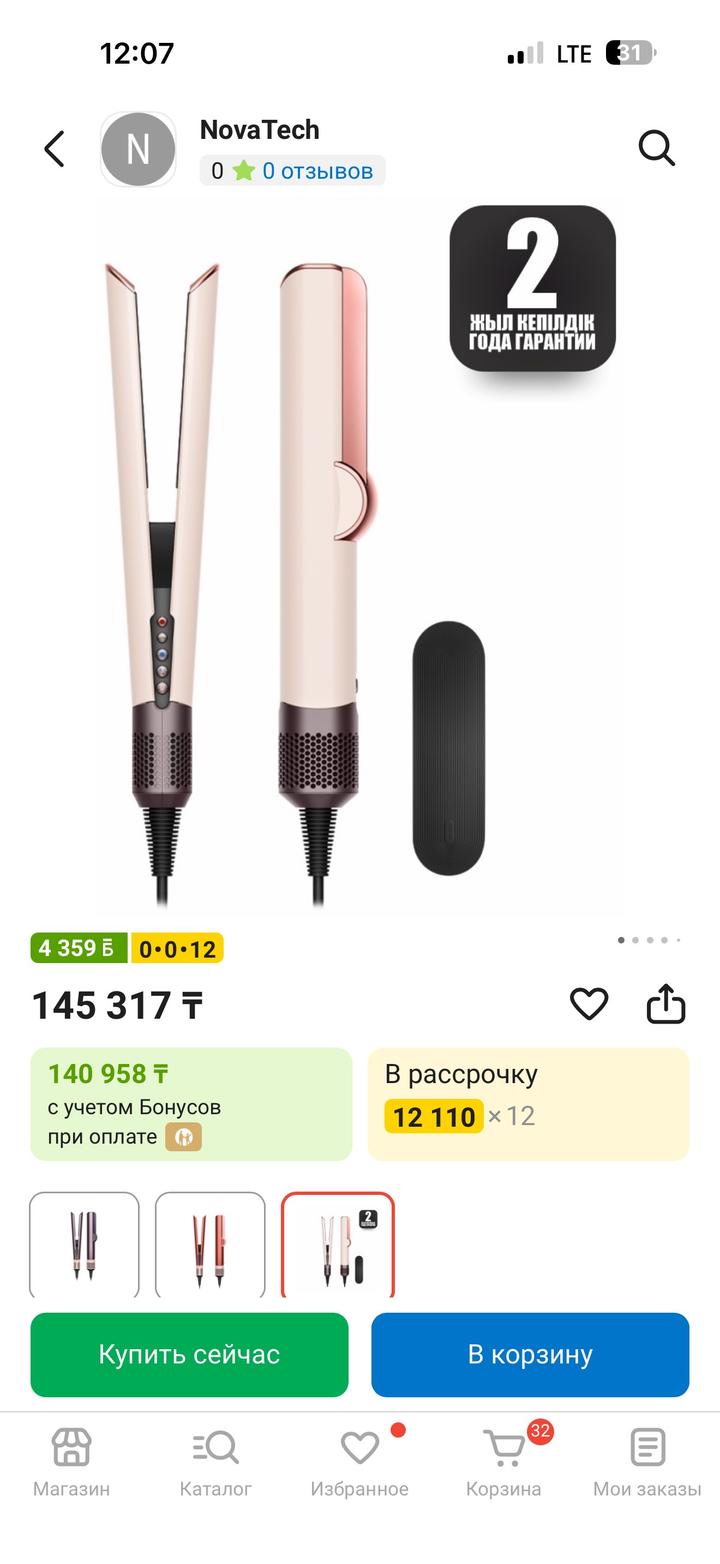This screenshot has width=720, height=1564.
Task: Open the search magnifier icon
Action: [x=656, y=148]
